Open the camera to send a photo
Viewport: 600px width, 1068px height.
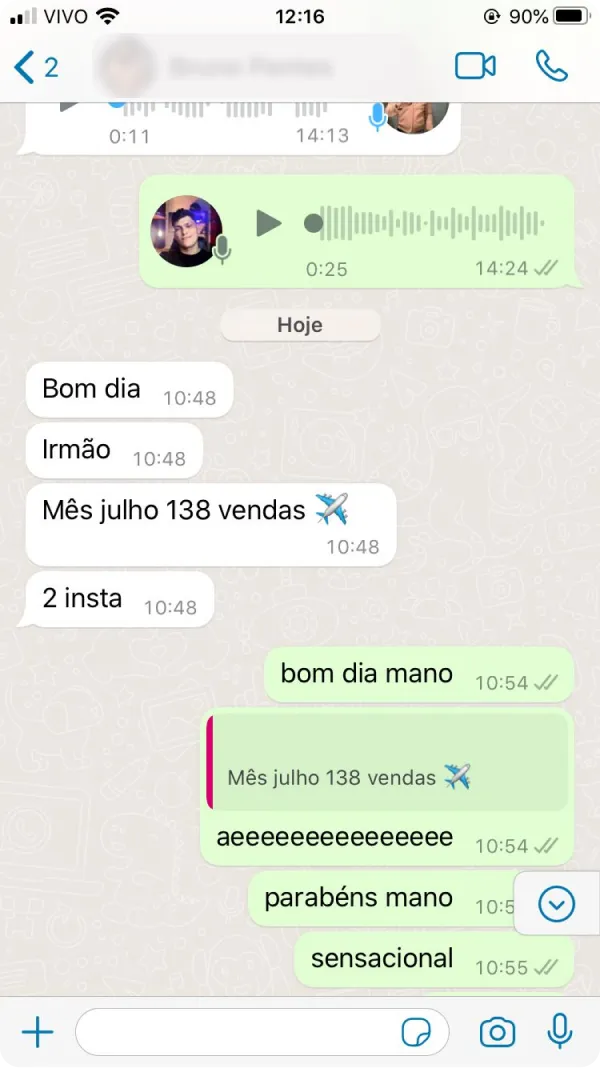(497, 1032)
